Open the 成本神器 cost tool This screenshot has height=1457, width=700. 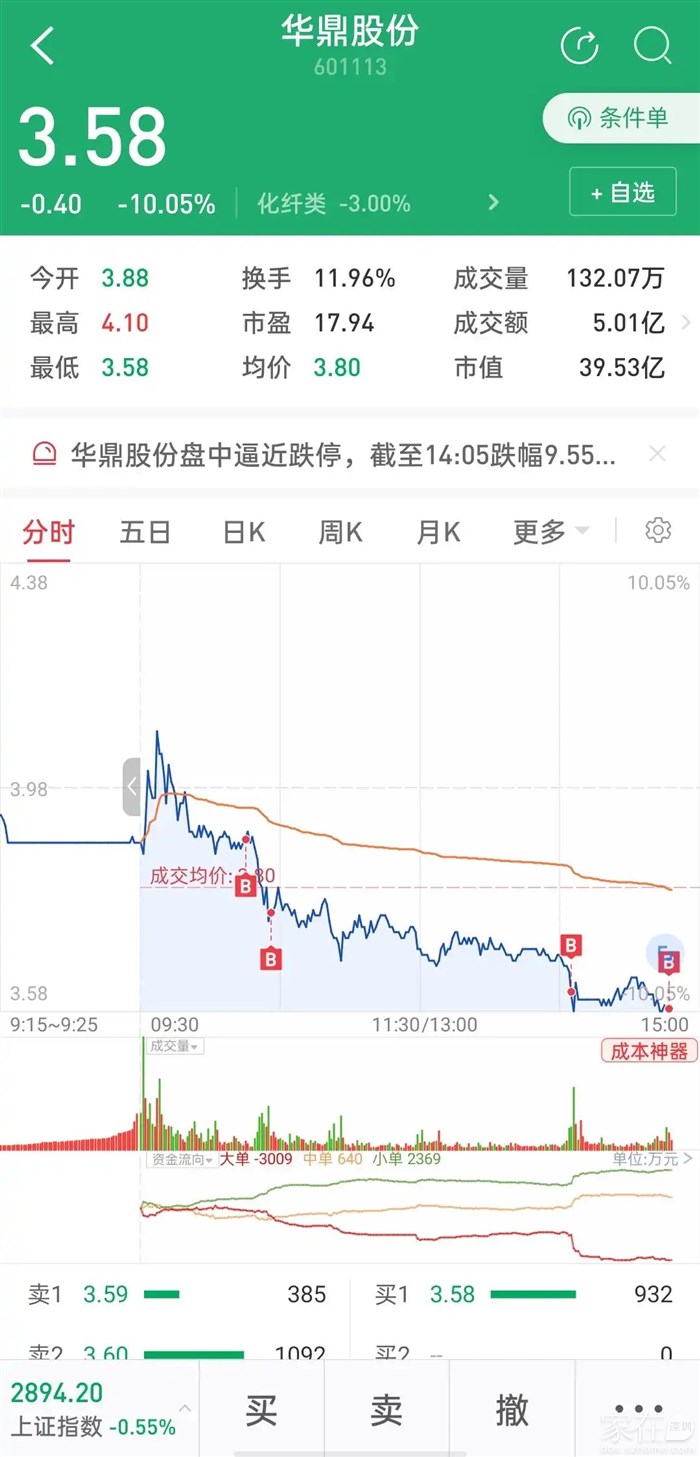point(649,1051)
